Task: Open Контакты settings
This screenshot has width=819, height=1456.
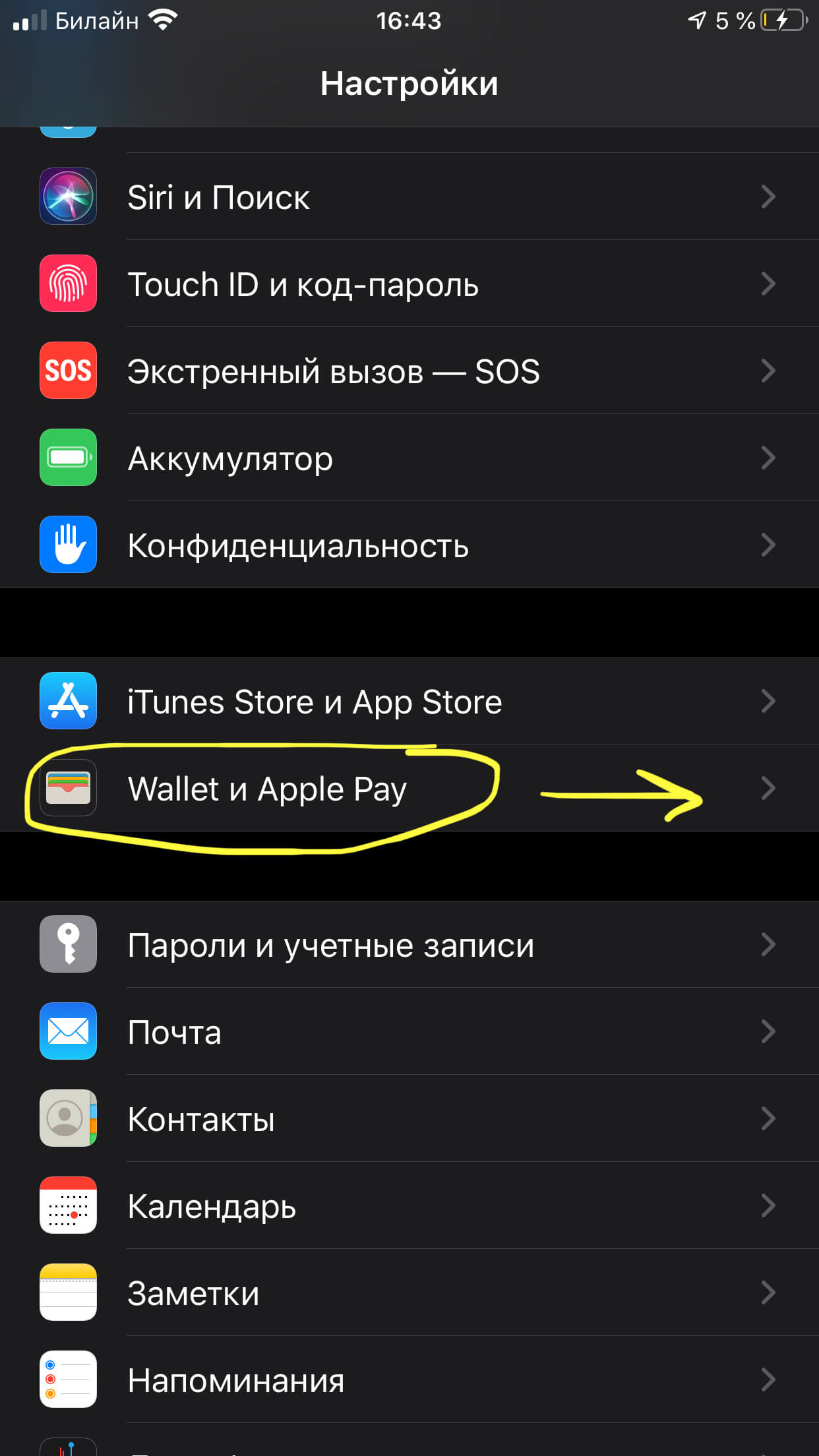Action: [409, 1118]
